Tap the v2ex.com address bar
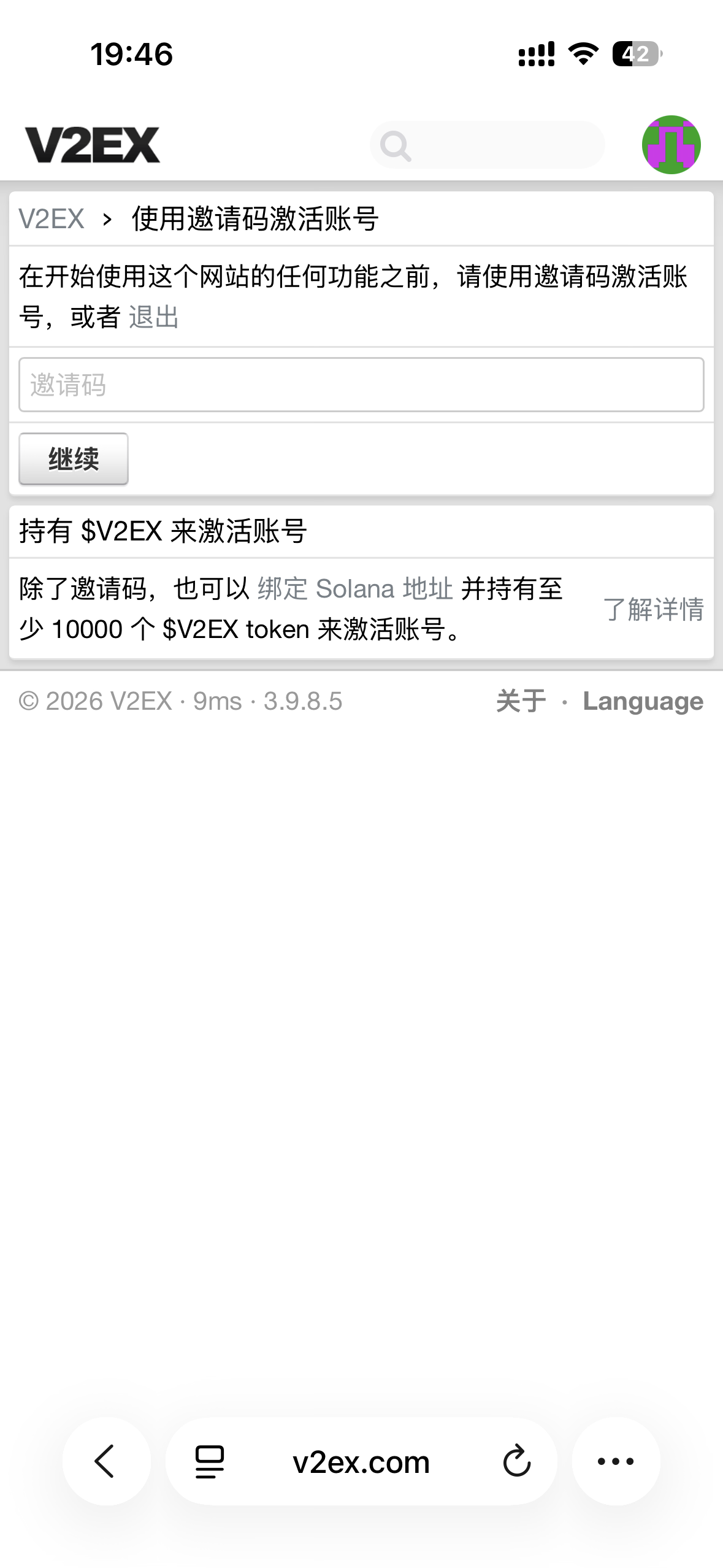723x1568 pixels. (x=361, y=1462)
